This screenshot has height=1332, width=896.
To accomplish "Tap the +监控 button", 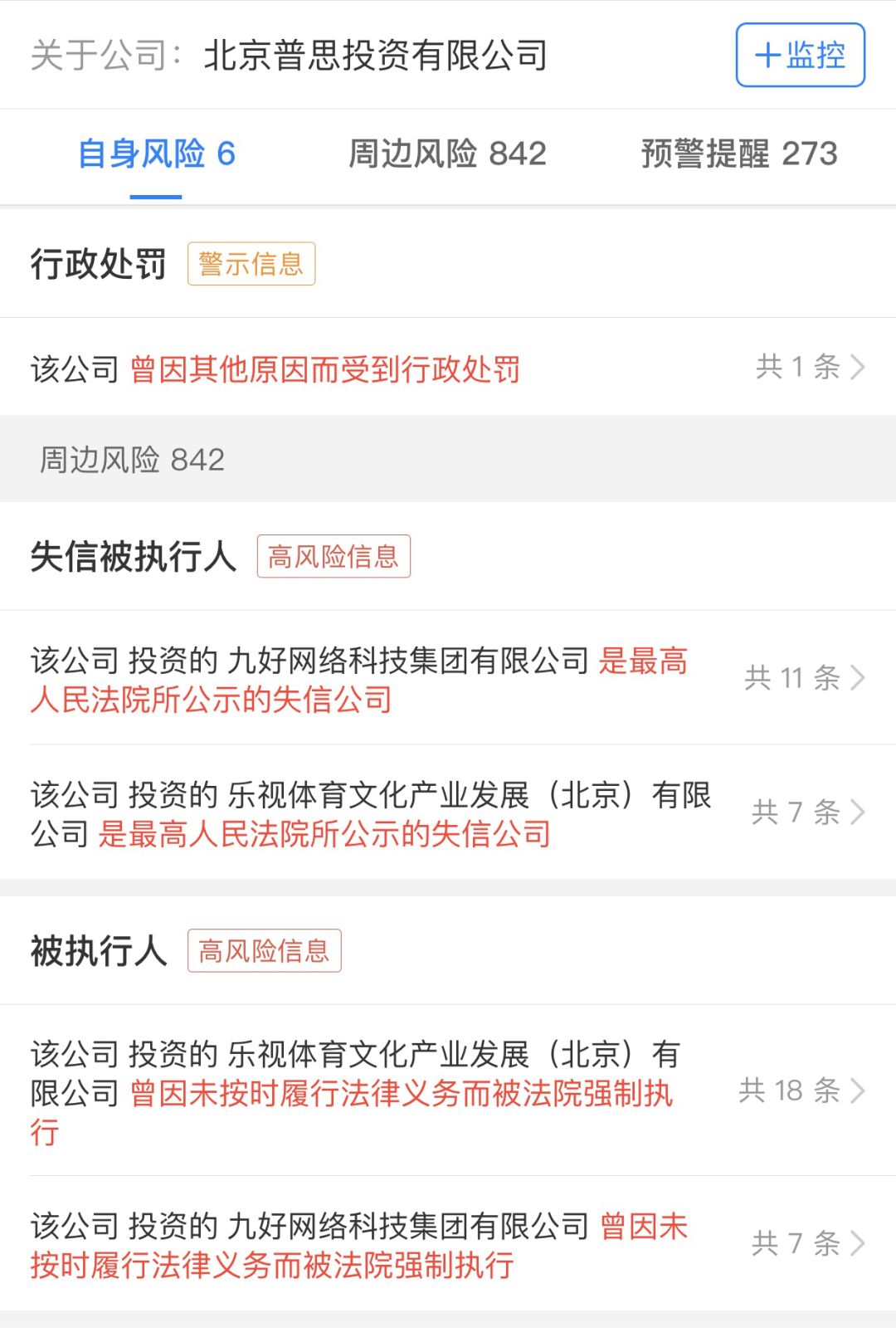I will pyautogui.click(x=800, y=56).
